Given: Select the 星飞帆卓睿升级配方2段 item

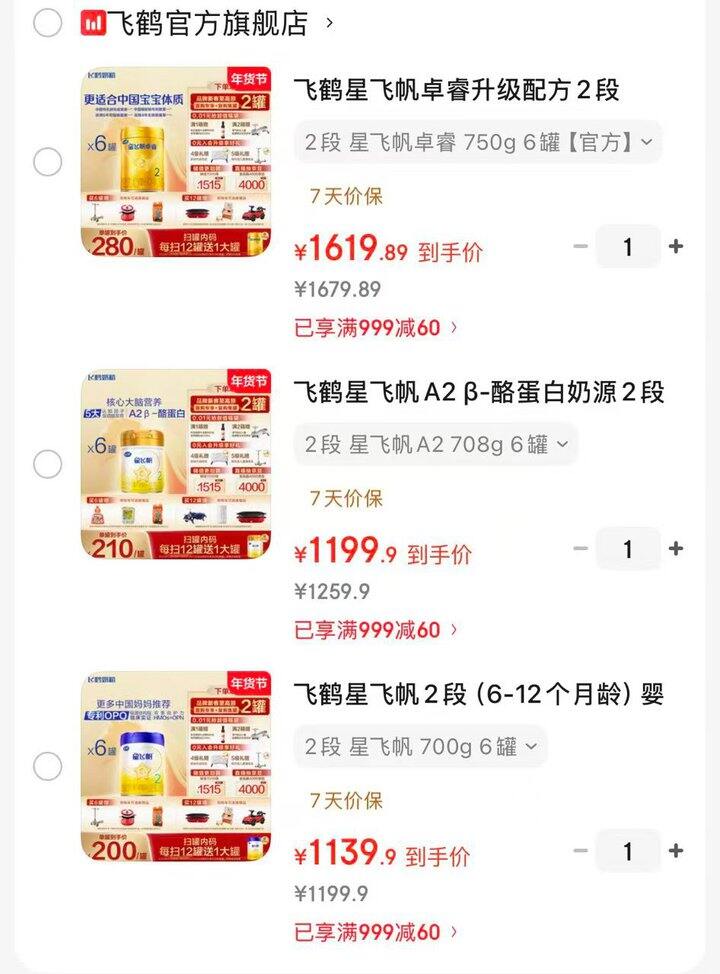Looking at the screenshot, I should pyautogui.click(x=47, y=161).
